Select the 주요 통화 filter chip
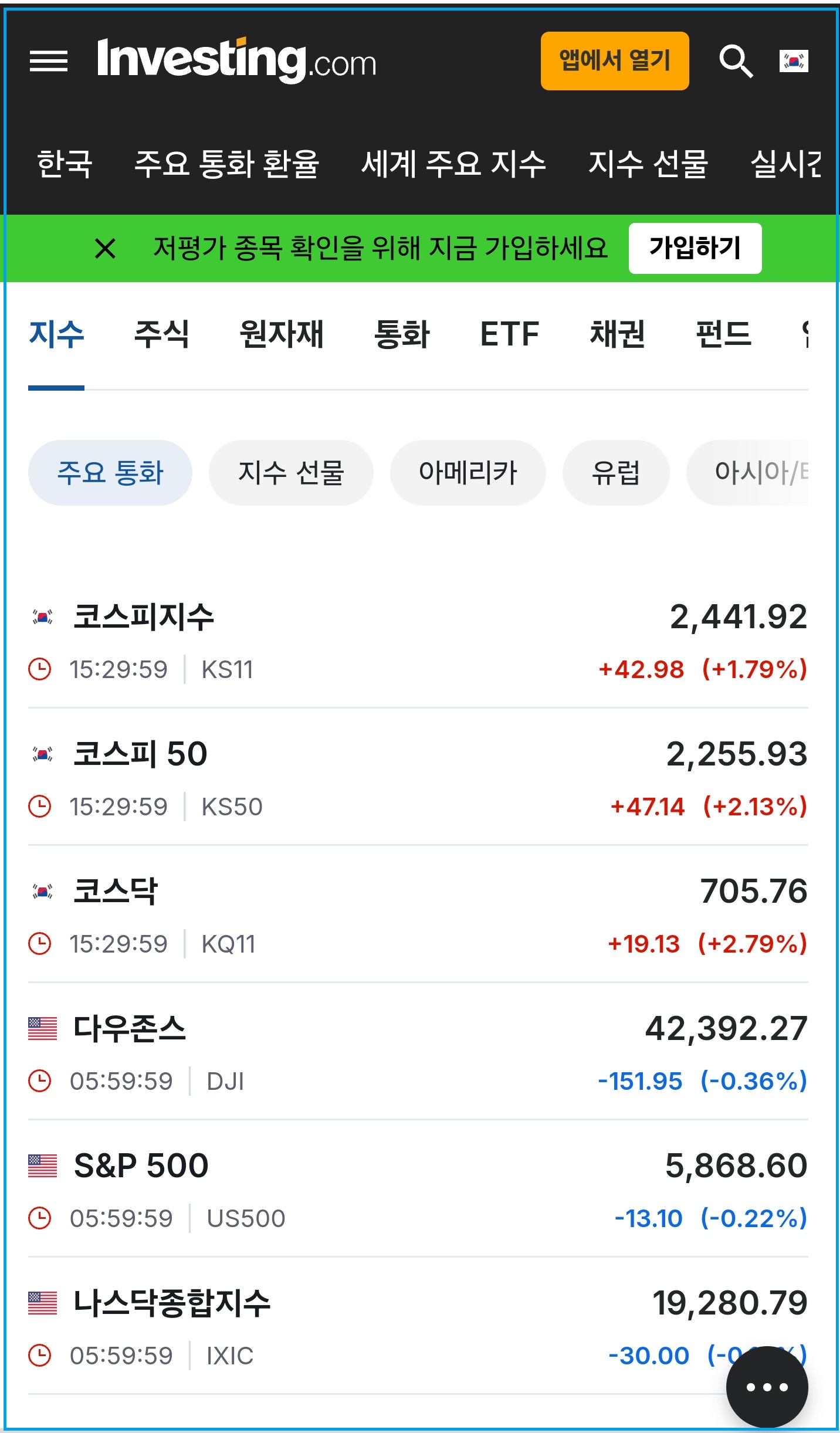This screenshot has height=1433, width=840. 110,472
